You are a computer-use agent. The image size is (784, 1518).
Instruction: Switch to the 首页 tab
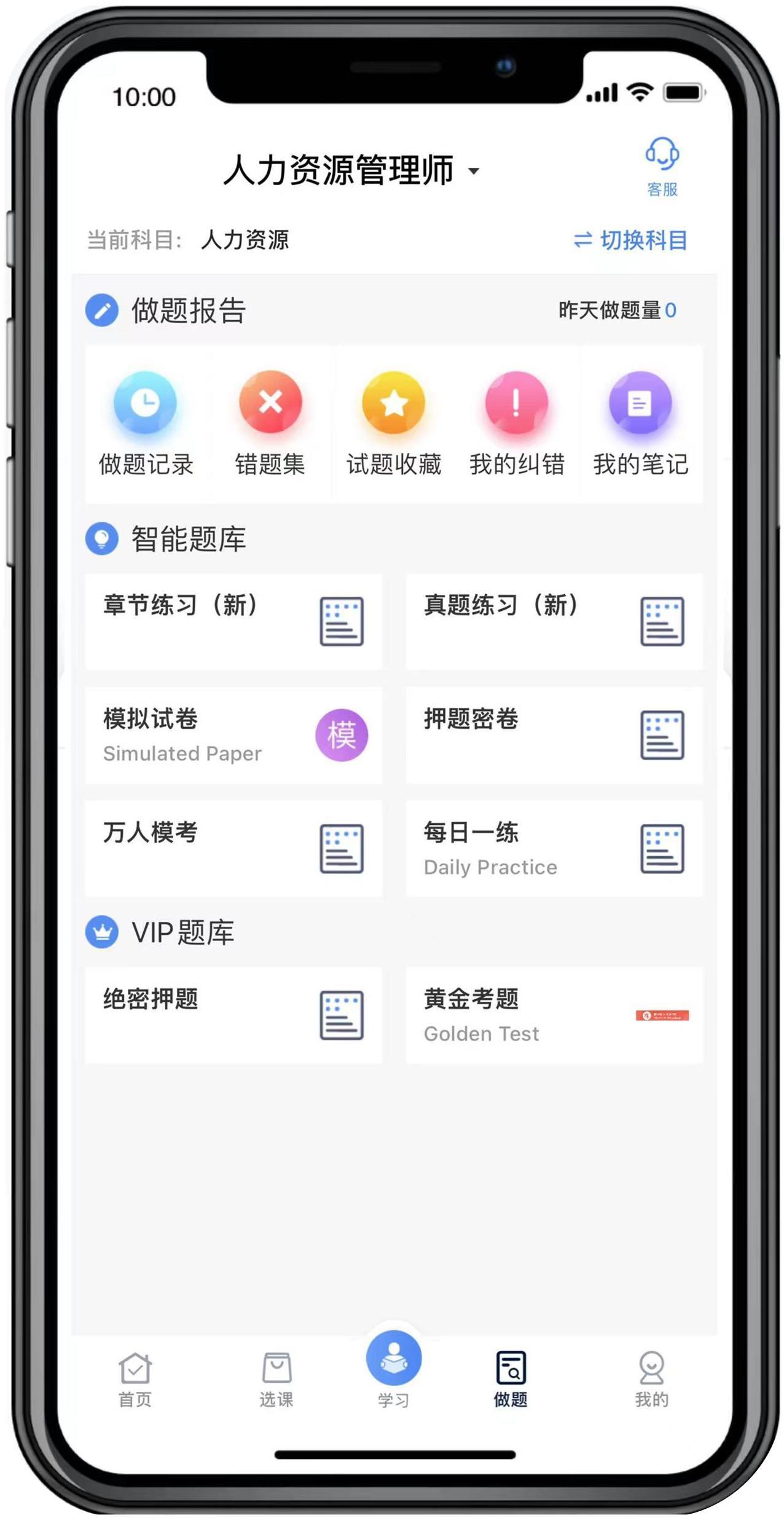point(135,1379)
